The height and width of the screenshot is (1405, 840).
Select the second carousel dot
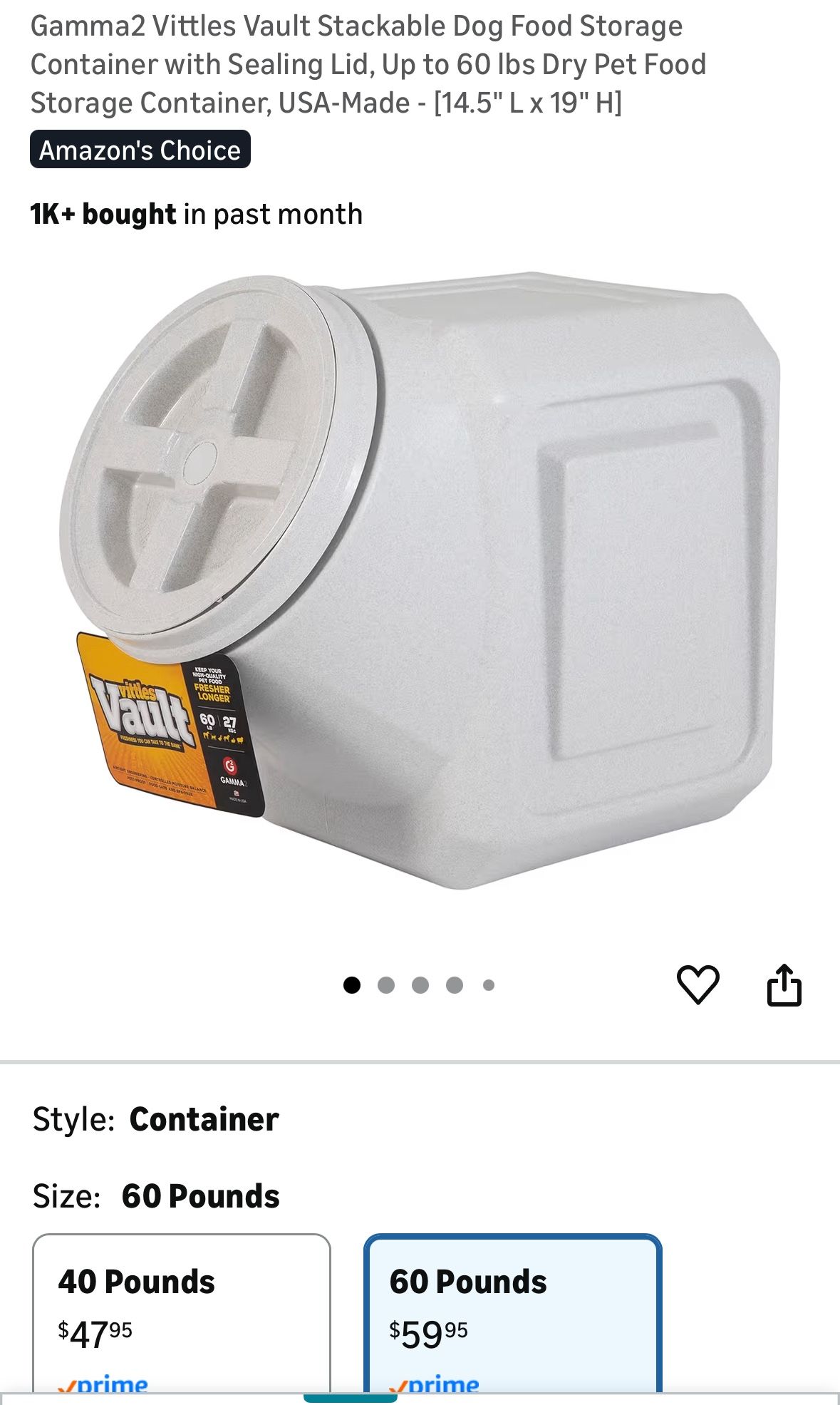(x=385, y=985)
